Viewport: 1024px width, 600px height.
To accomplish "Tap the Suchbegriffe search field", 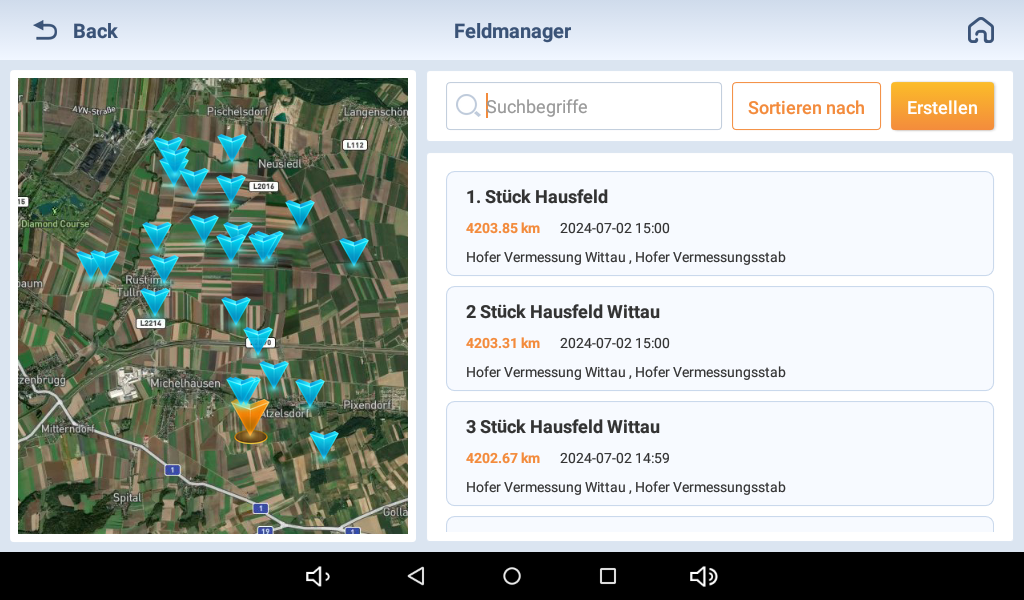I will point(600,106).
